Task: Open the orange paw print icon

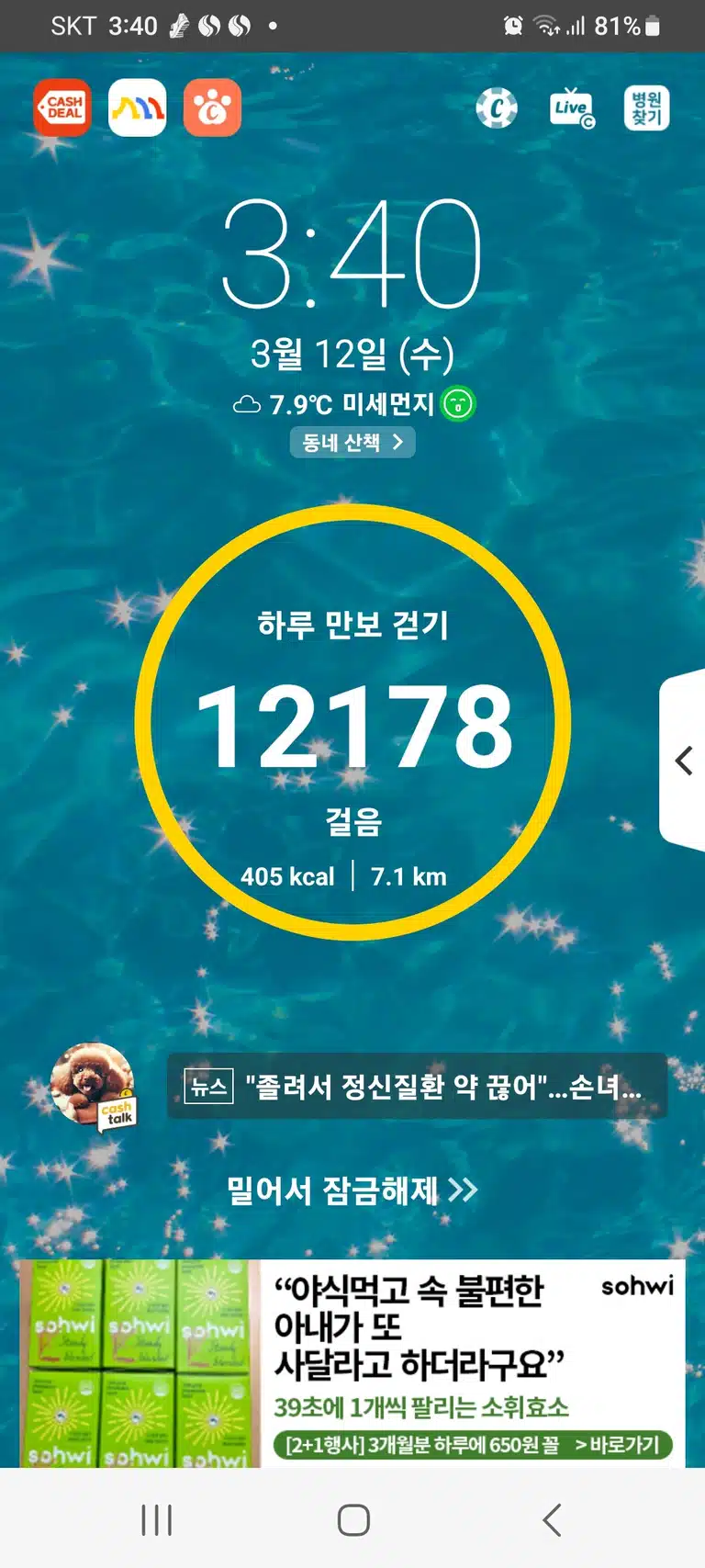Action: coord(213,107)
